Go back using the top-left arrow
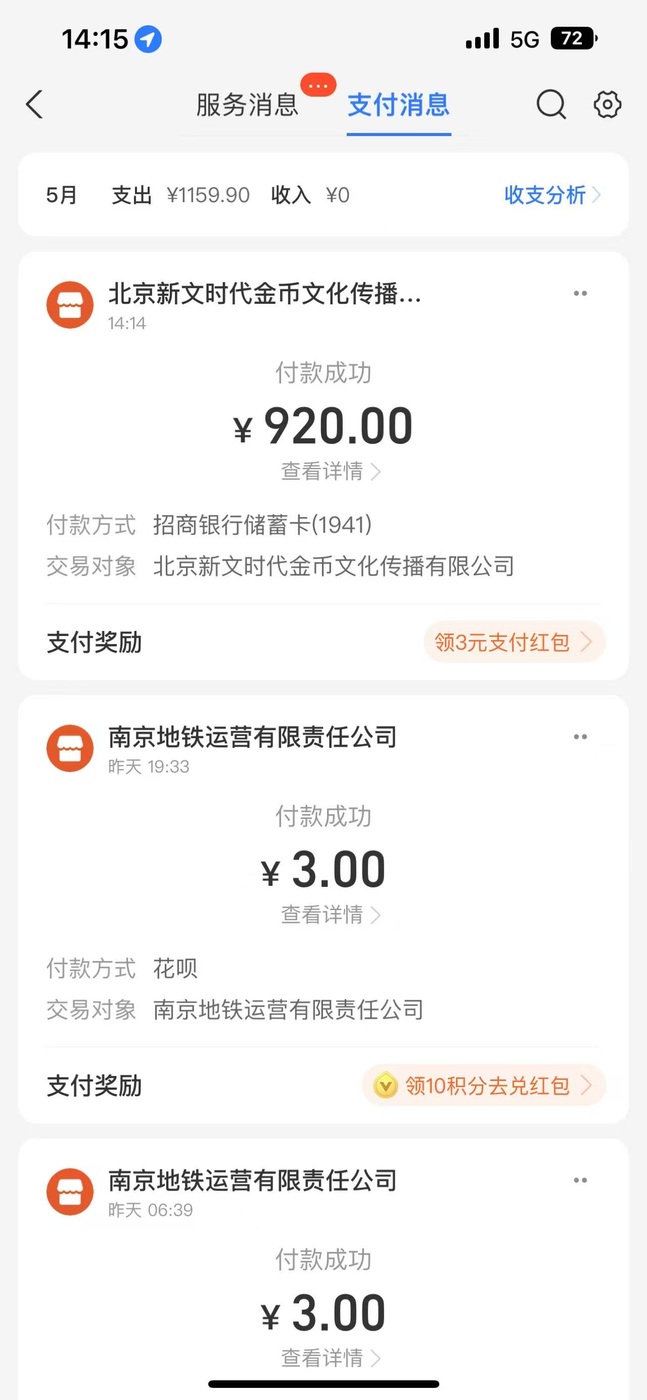647x1400 pixels. tap(35, 104)
